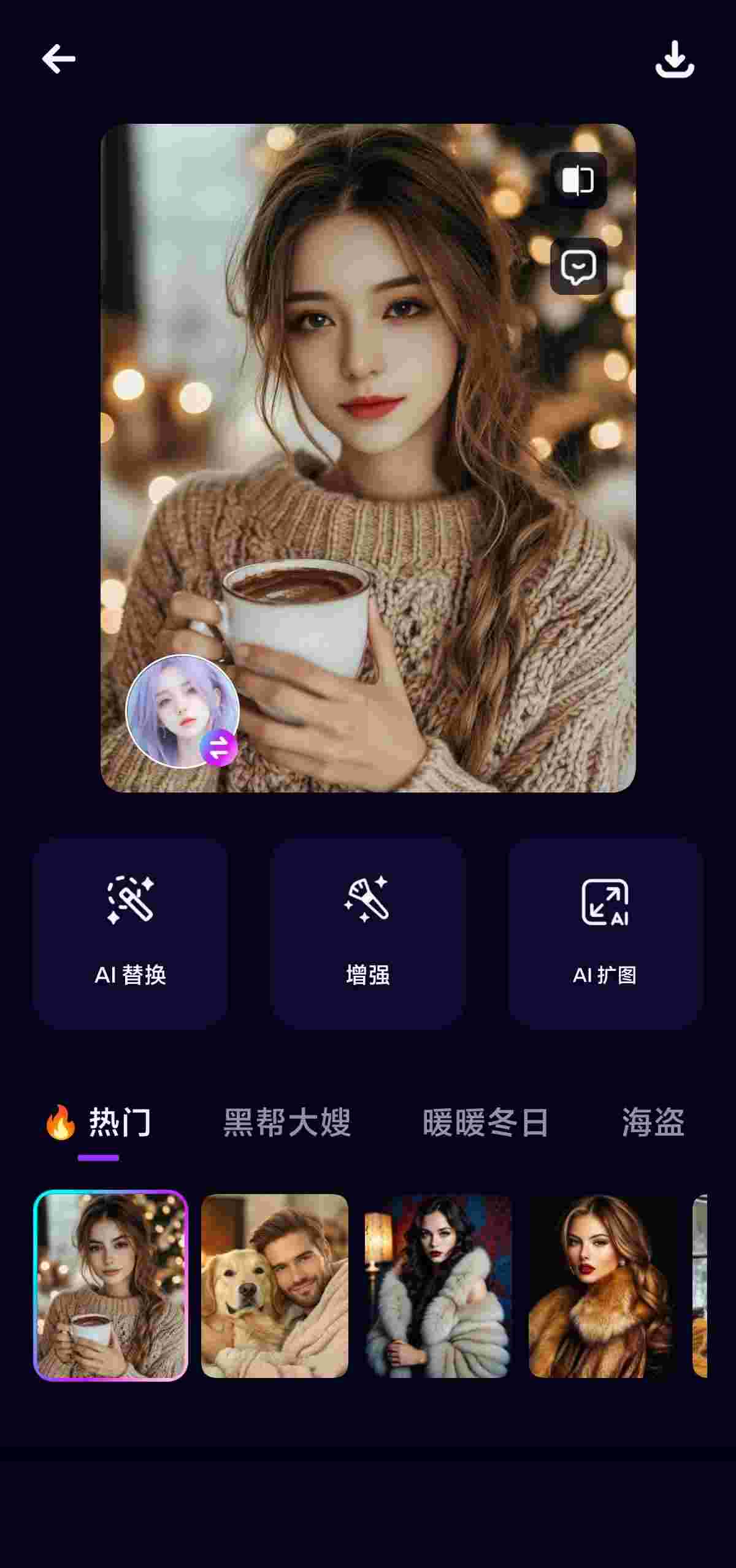Switch to the 黑帮大嫂 tab
This screenshot has width=736, height=1568.
click(x=287, y=1123)
